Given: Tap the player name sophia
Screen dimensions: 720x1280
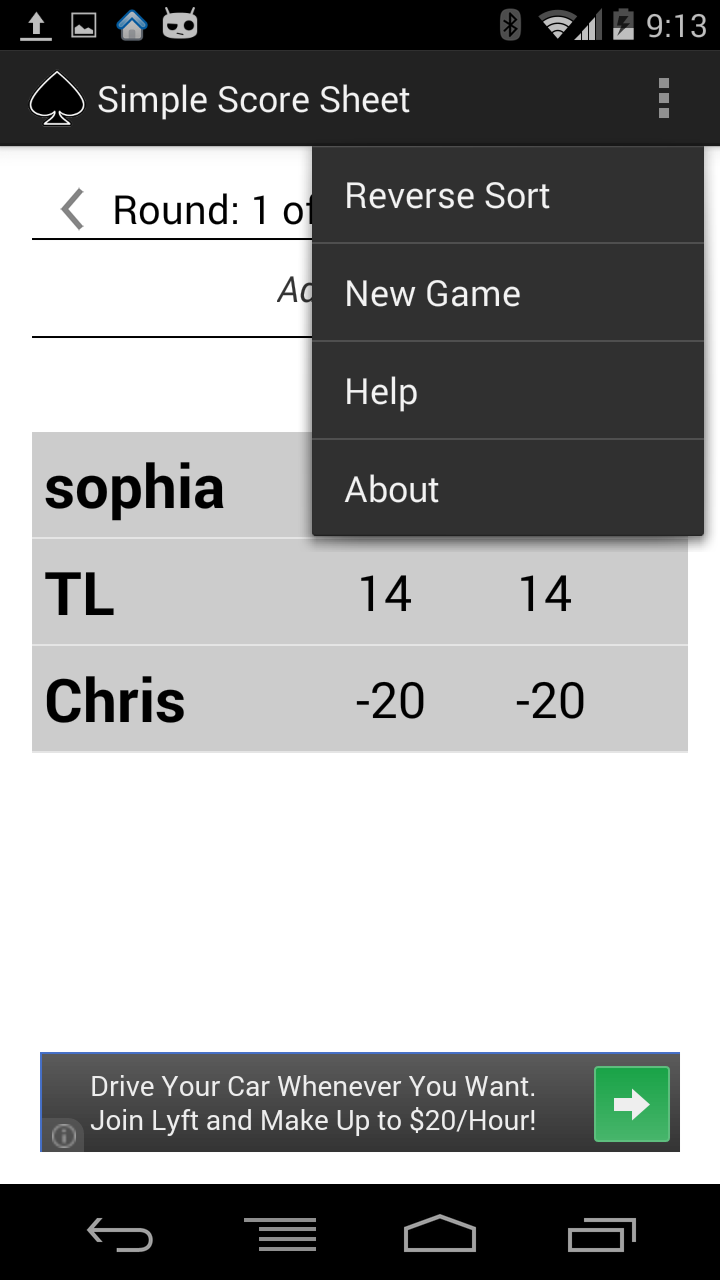Looking at the screenshot, I should 134,487.
